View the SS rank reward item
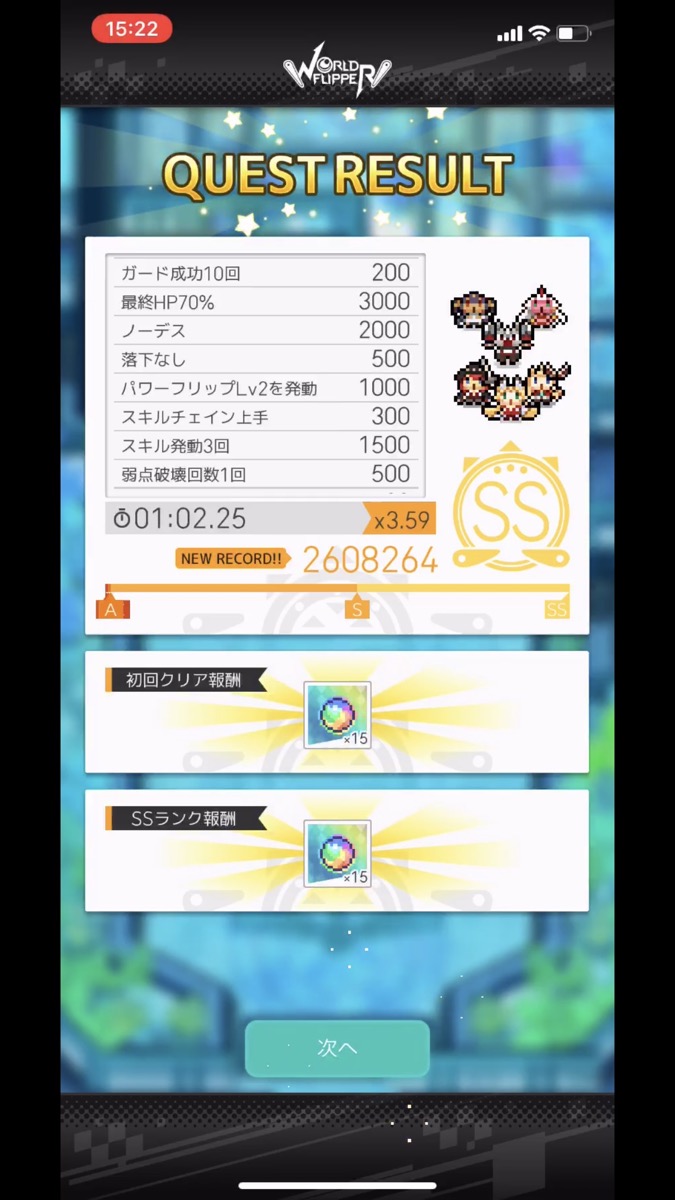 click(337, 853)
